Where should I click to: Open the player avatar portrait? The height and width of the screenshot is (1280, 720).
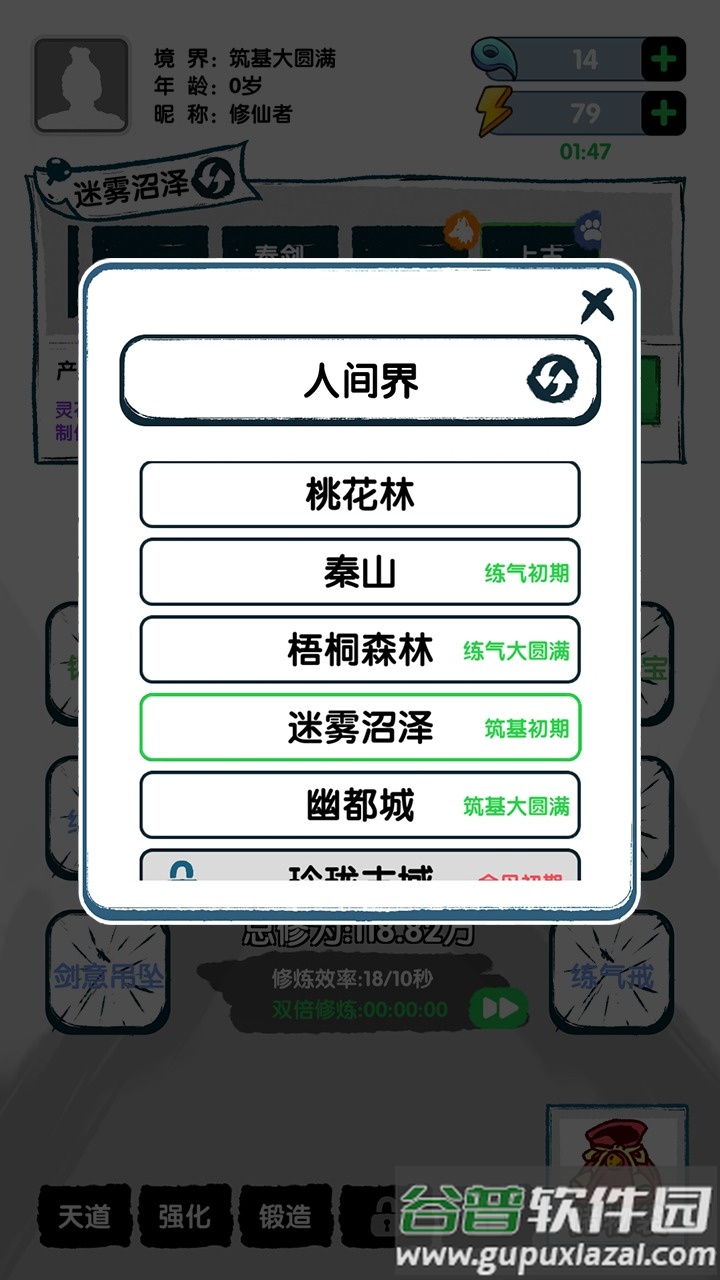coord(78,83)
